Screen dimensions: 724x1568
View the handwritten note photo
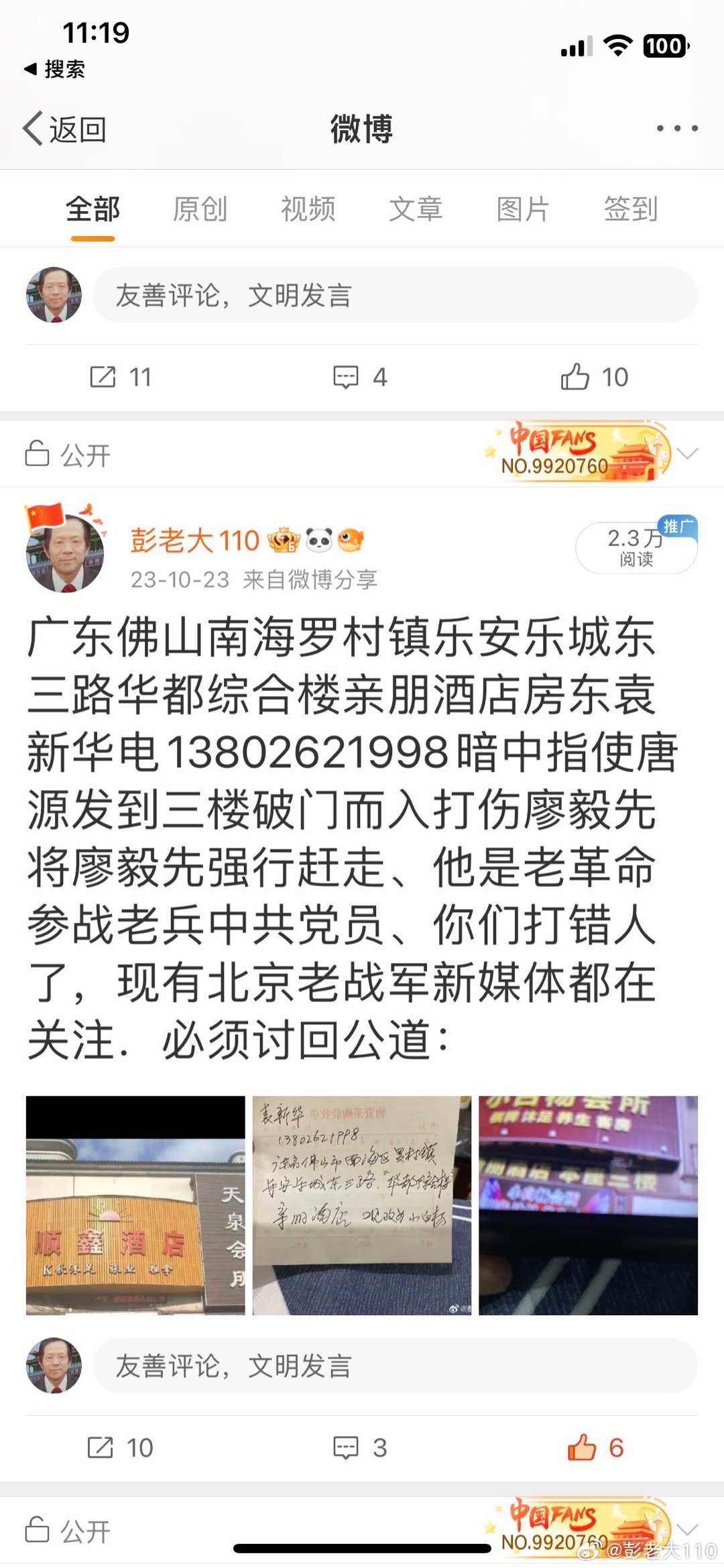click(x=362, y=1205)
